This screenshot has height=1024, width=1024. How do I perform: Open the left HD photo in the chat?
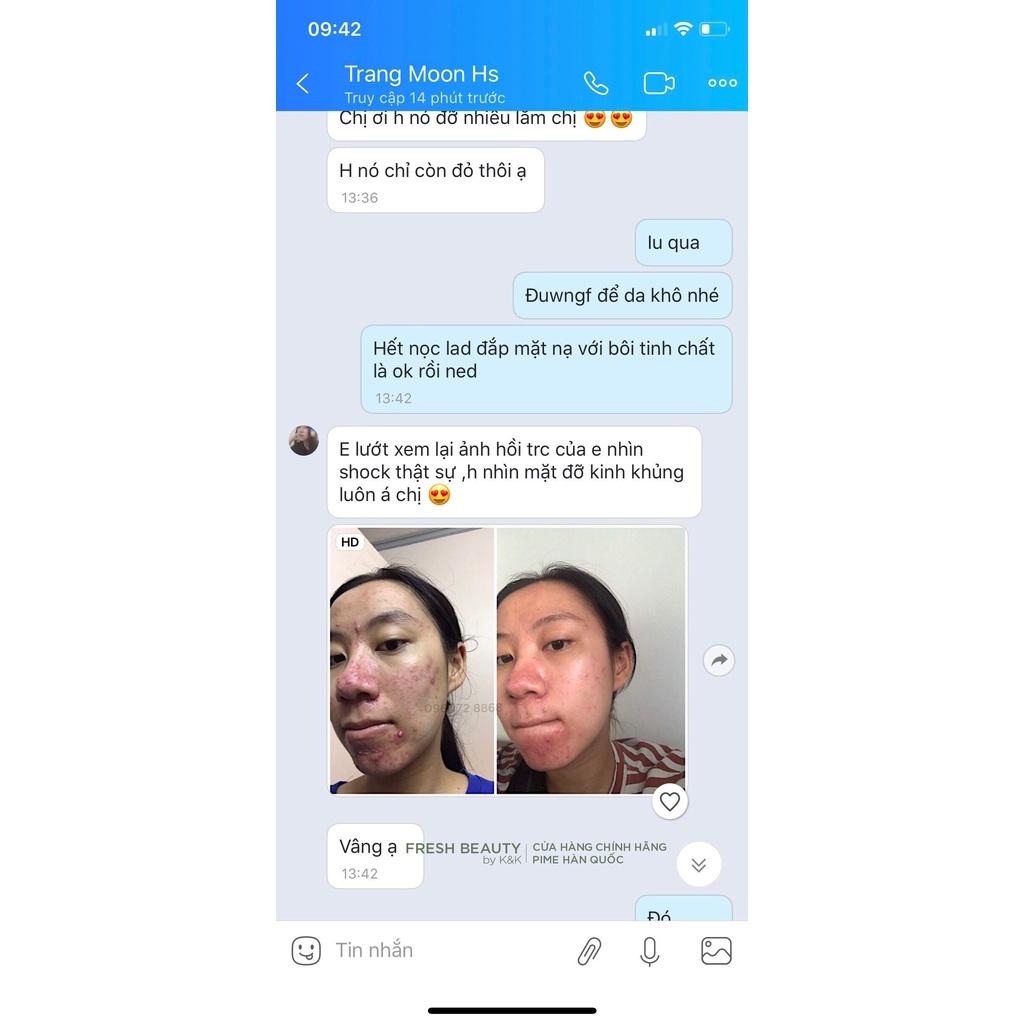(x=412, y=660)
